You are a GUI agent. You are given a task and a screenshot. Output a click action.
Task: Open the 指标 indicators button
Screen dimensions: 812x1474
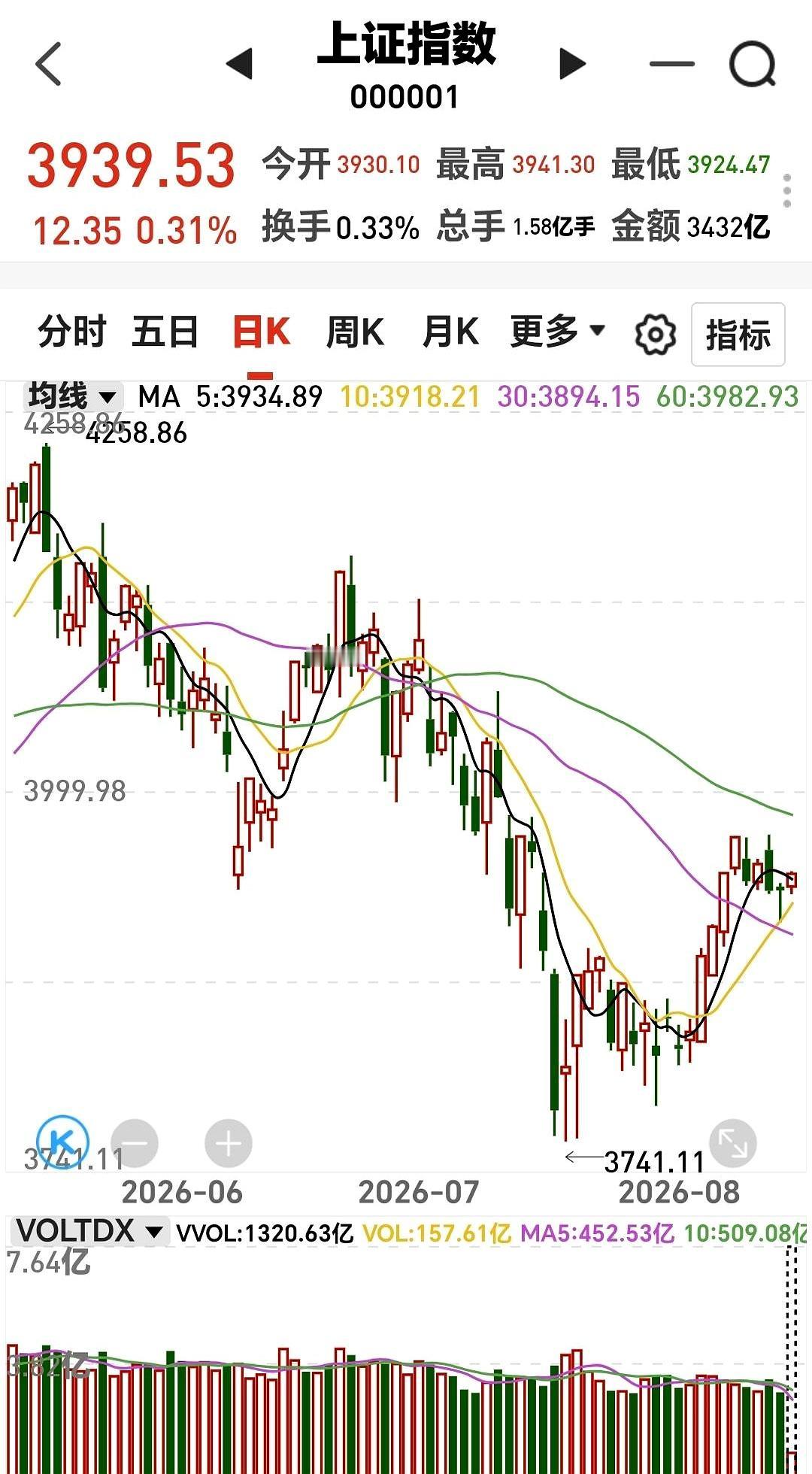738,335
